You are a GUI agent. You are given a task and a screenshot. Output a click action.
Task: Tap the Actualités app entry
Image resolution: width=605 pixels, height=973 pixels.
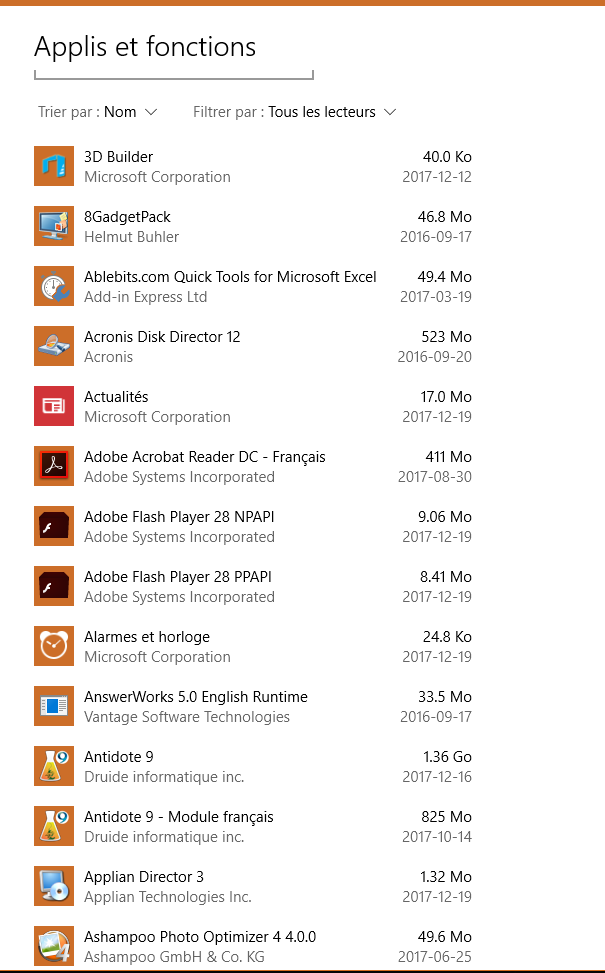(x=252, y=407)
